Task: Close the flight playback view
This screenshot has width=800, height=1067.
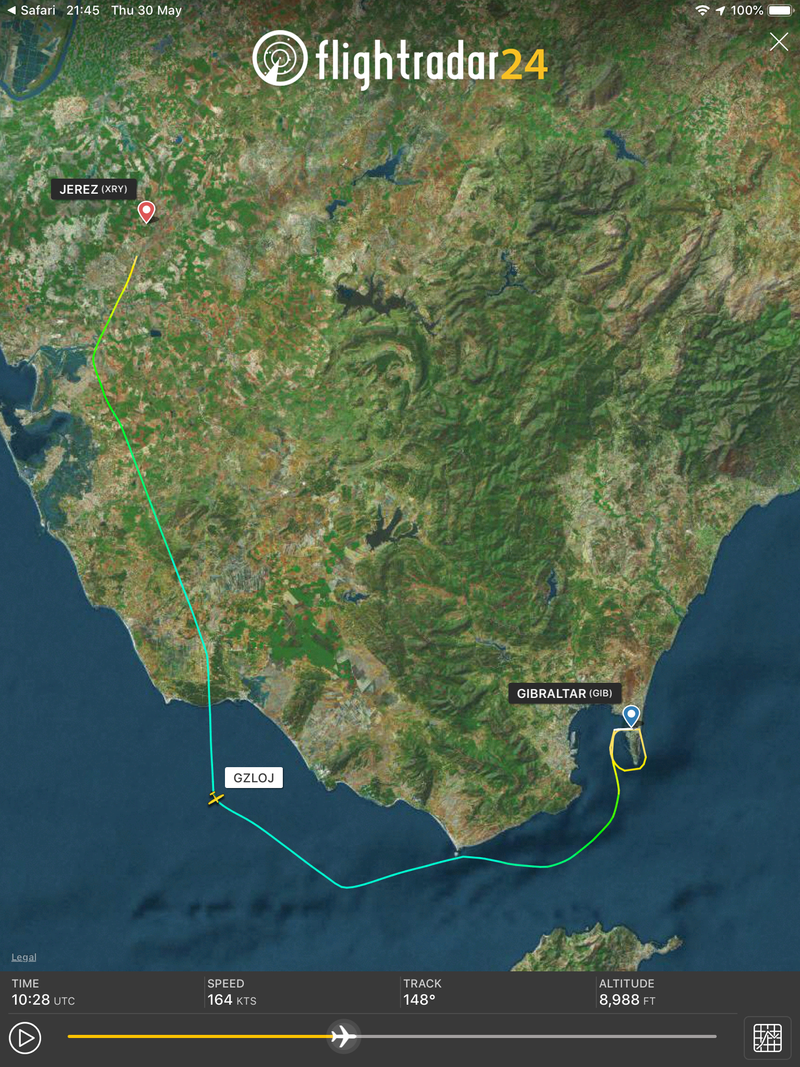Action: click(x=778, y=42)
